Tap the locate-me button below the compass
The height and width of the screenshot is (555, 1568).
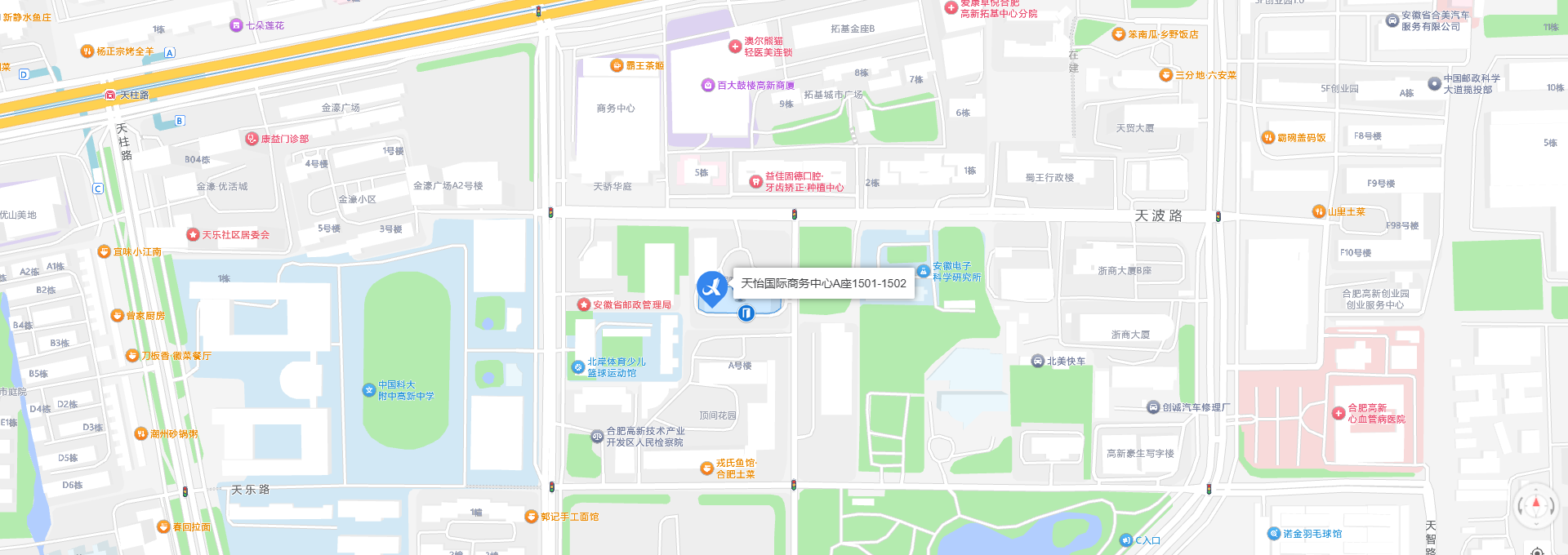pos(1536,550)
